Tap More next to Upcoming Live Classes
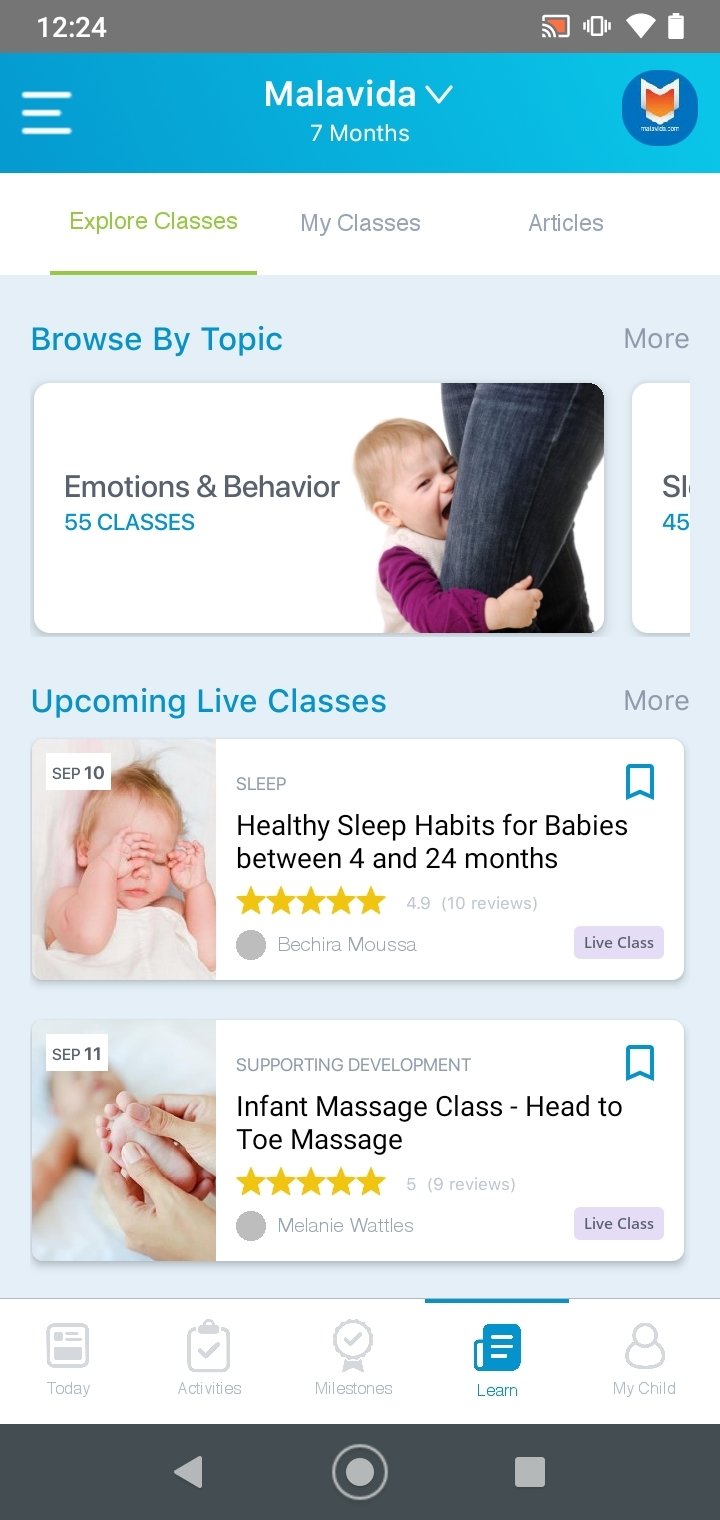Image resolution: width=720 pixels, height=1520 pixels. pos(656,701)
